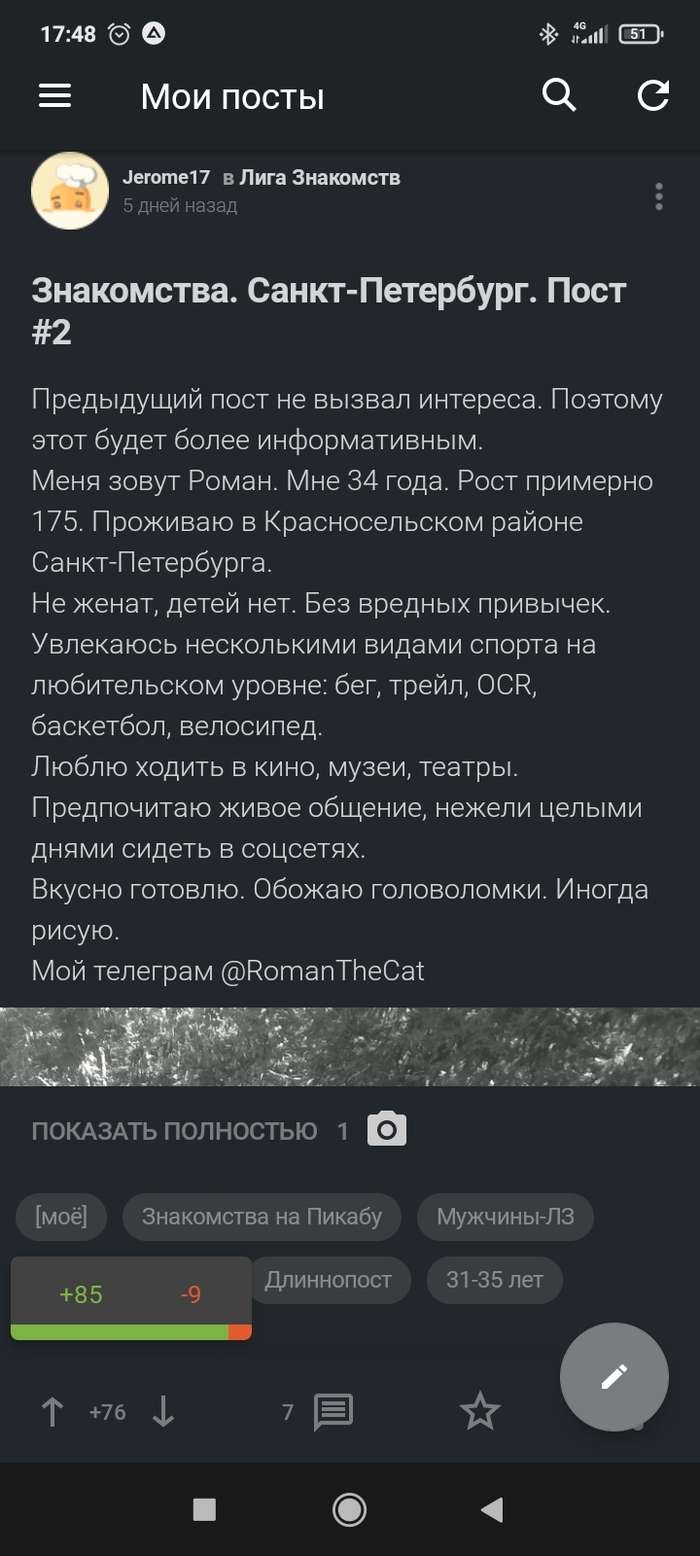This screenshot has width=700, height=1556.
Task: Open the Лига Знакомств community link
Action: click(319, 178)
